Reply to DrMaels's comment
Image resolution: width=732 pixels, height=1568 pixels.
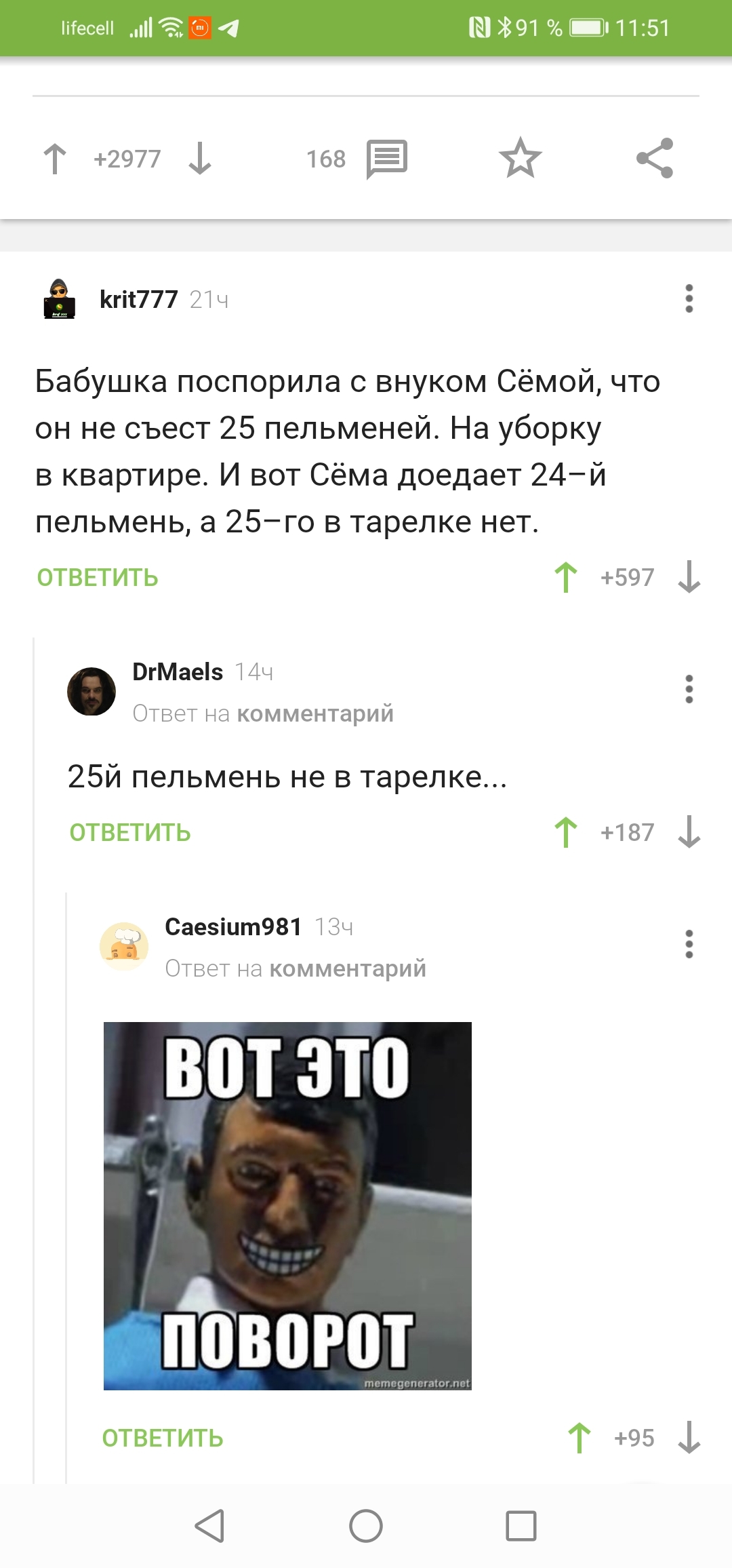tap(130, 833)
